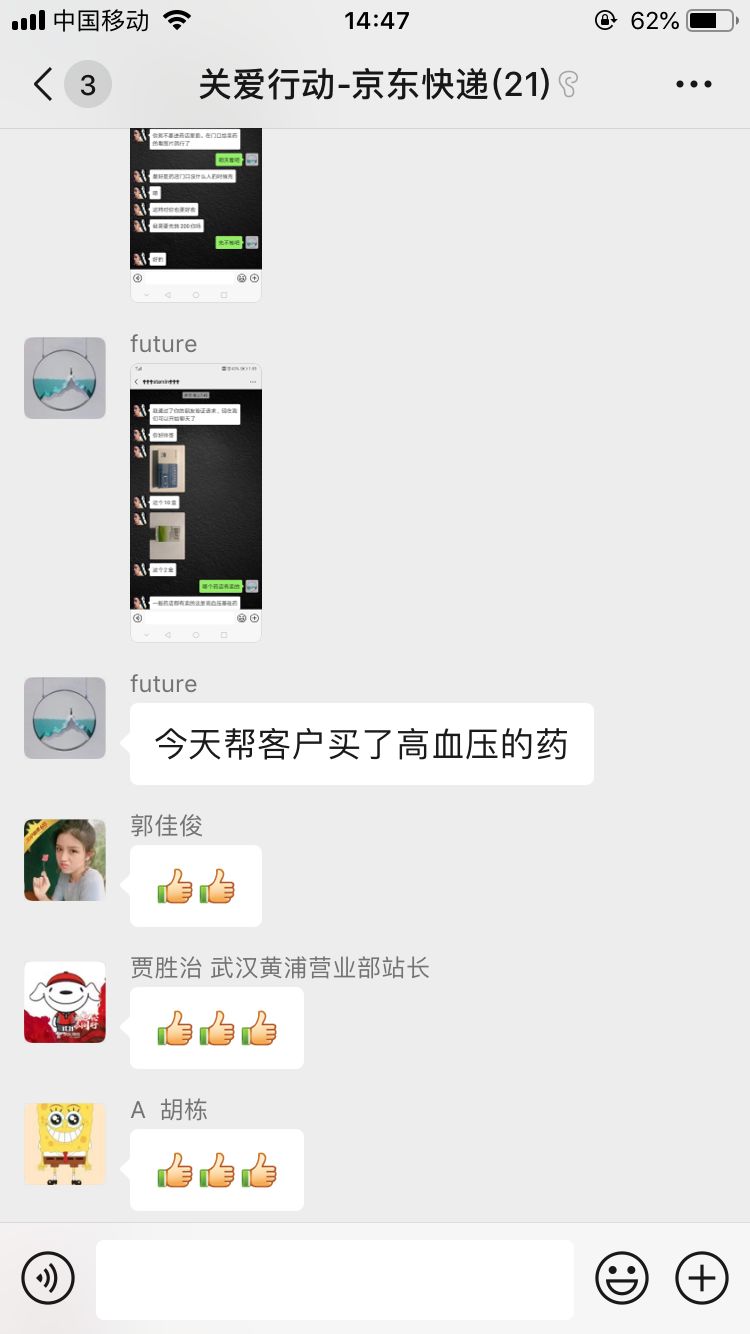Open future's avatar beside the blood-pressure message
750x1334 pixels.
click(65, 718)
